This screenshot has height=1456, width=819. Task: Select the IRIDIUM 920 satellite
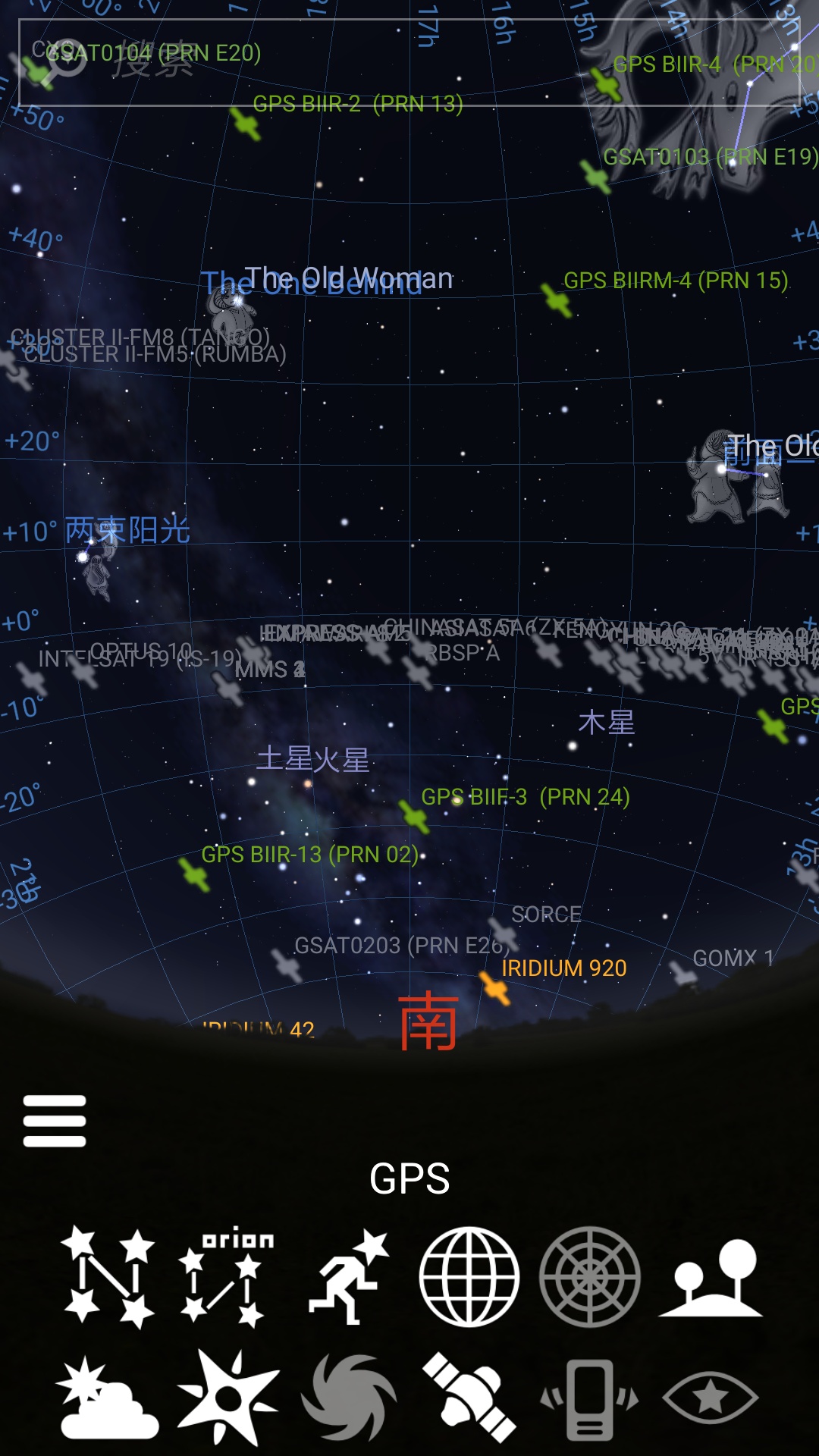tap(495, 988)
